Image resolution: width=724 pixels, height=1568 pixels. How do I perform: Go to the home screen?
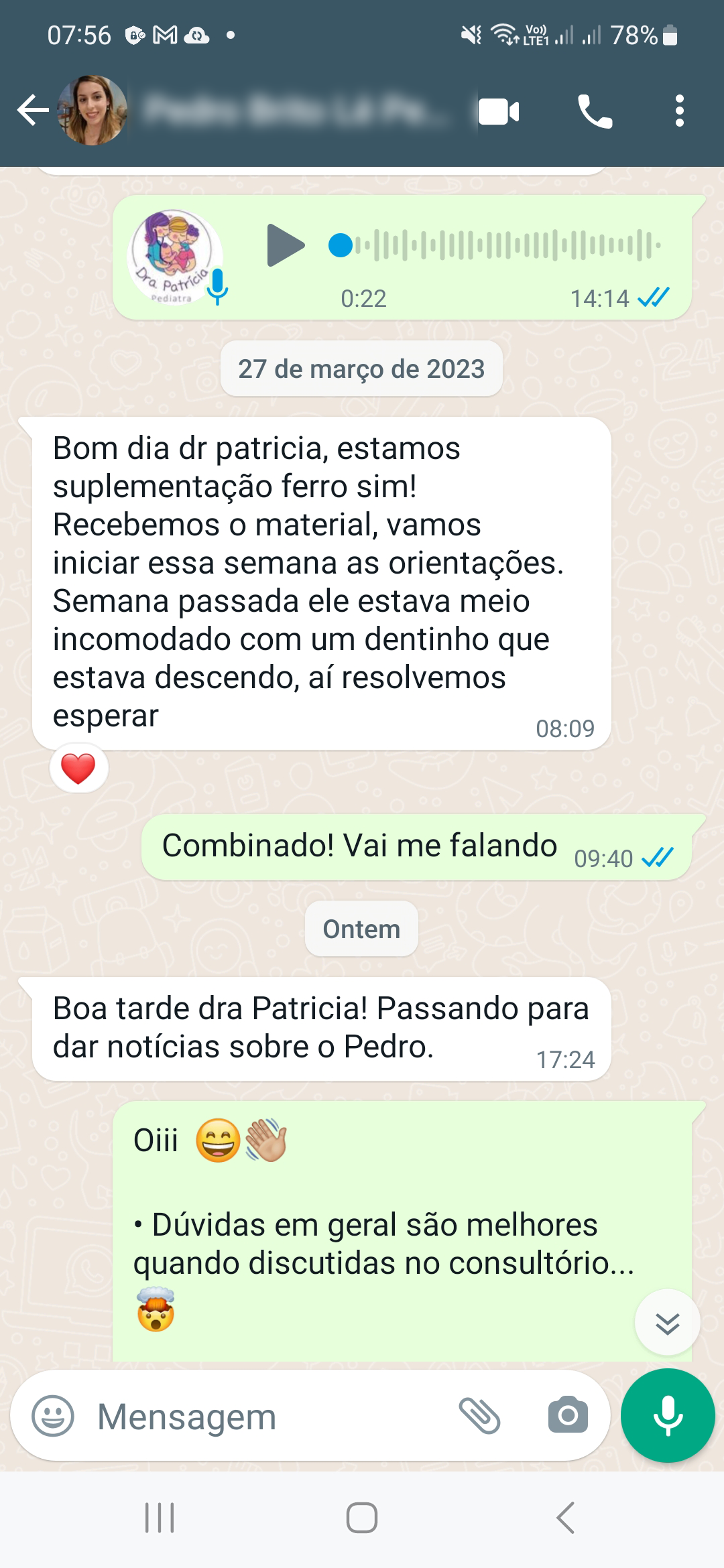362,1518
